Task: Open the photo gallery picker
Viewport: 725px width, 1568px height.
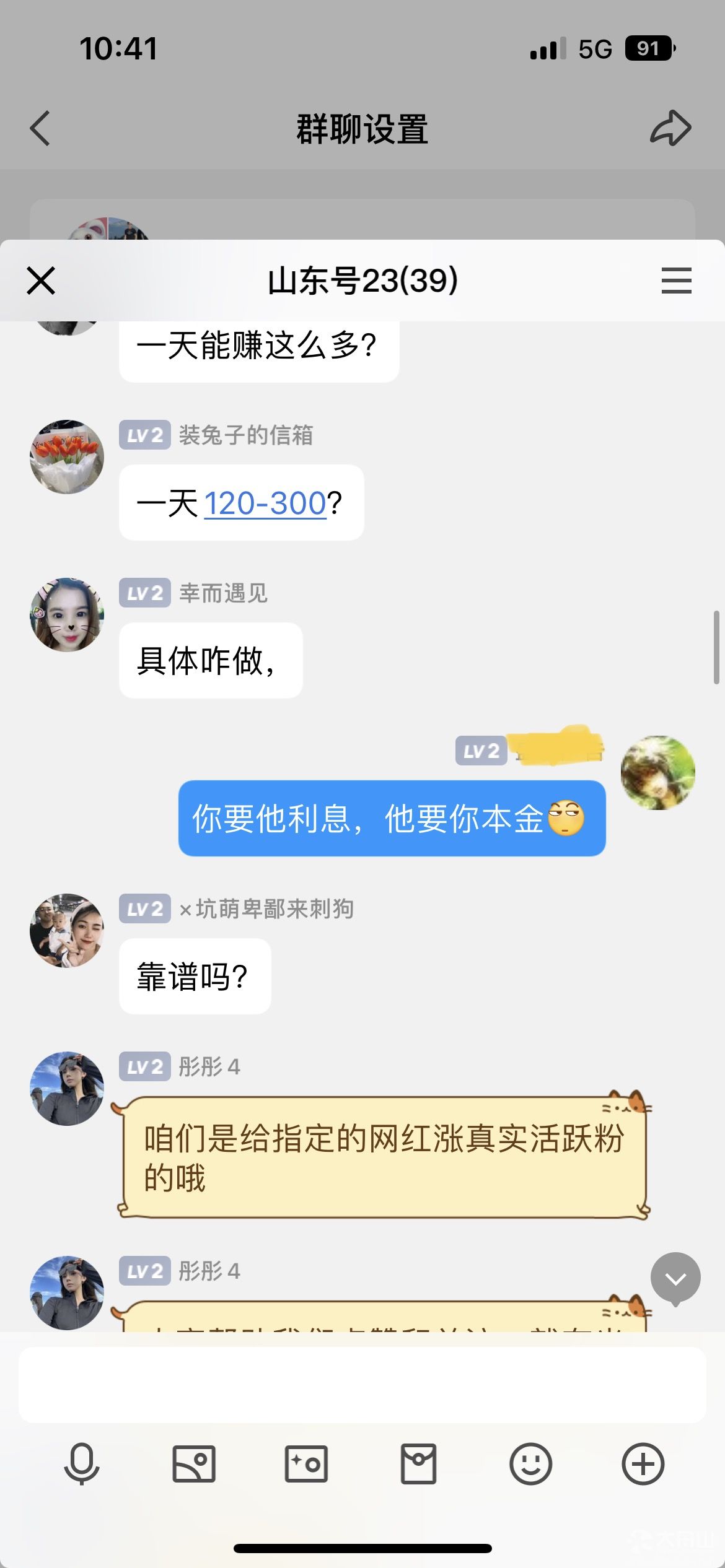Action: pos(194,1464)
